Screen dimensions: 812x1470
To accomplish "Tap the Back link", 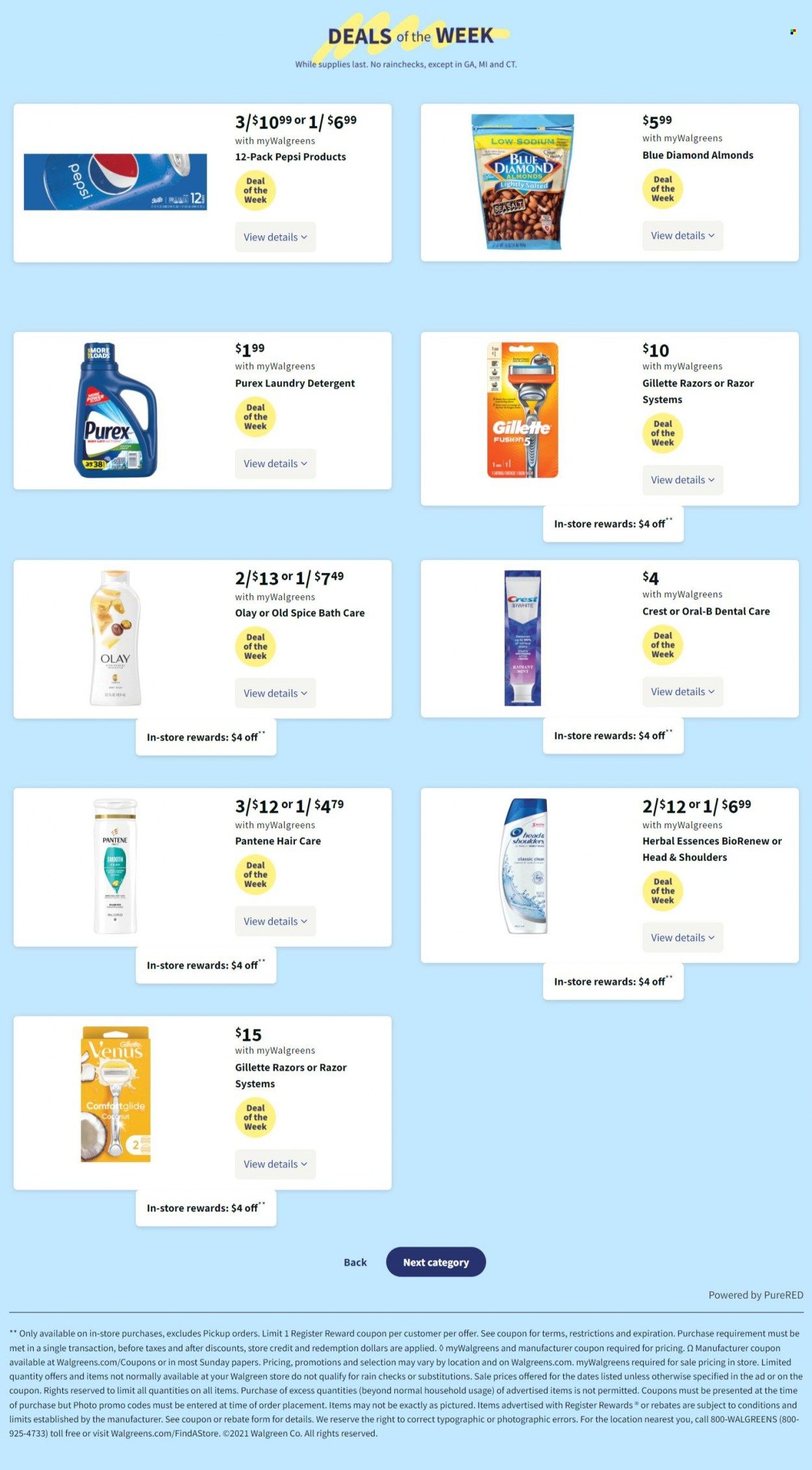I will (355, 1262).
